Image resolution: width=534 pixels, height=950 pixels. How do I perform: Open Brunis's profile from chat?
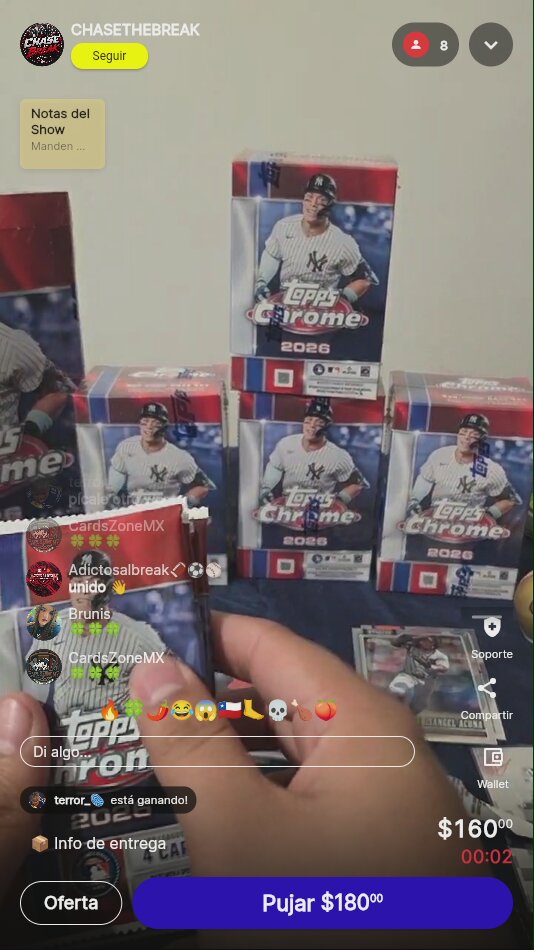44,622
